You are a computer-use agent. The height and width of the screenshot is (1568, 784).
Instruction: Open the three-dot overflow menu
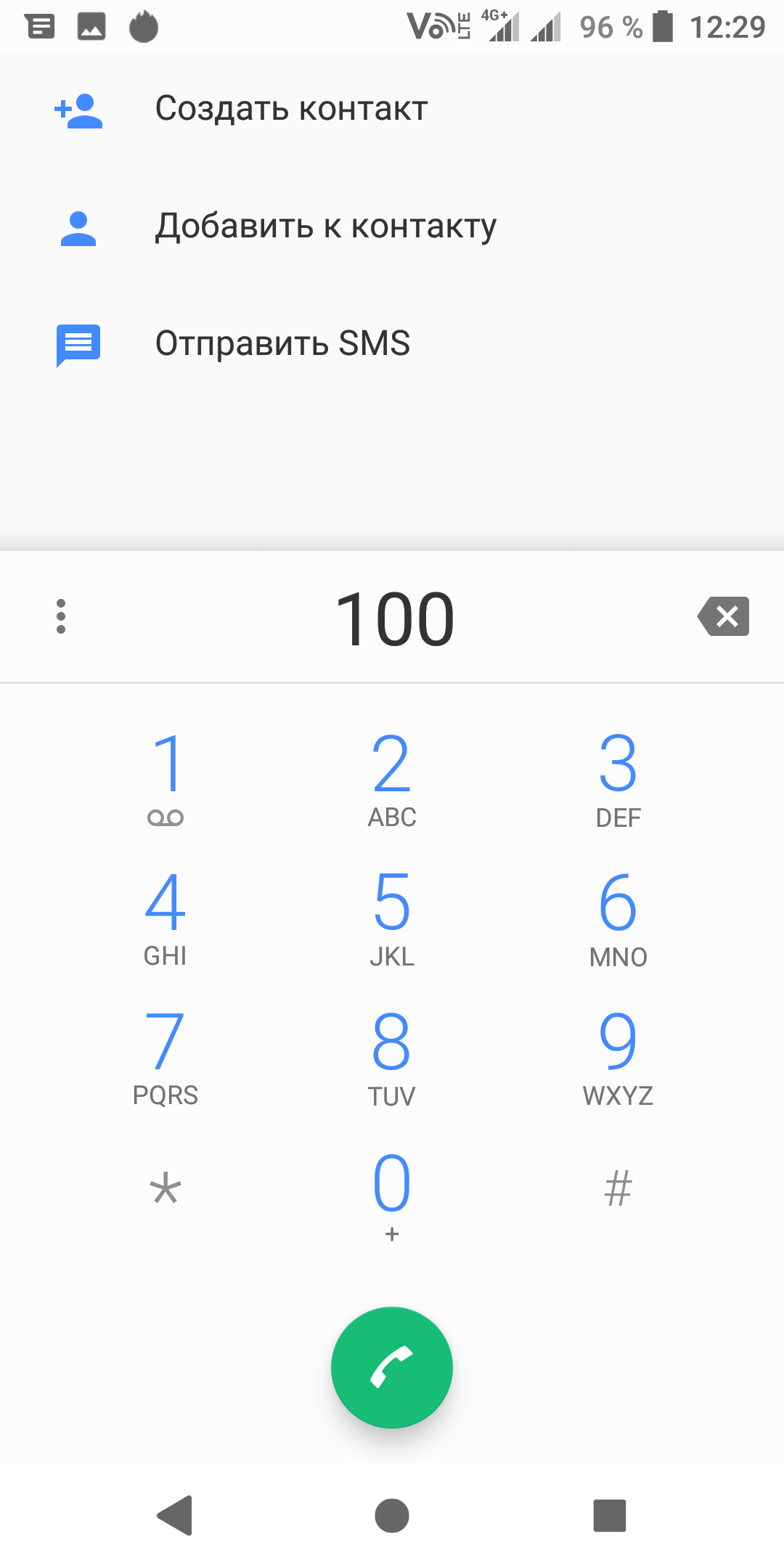tap(61, 616)
